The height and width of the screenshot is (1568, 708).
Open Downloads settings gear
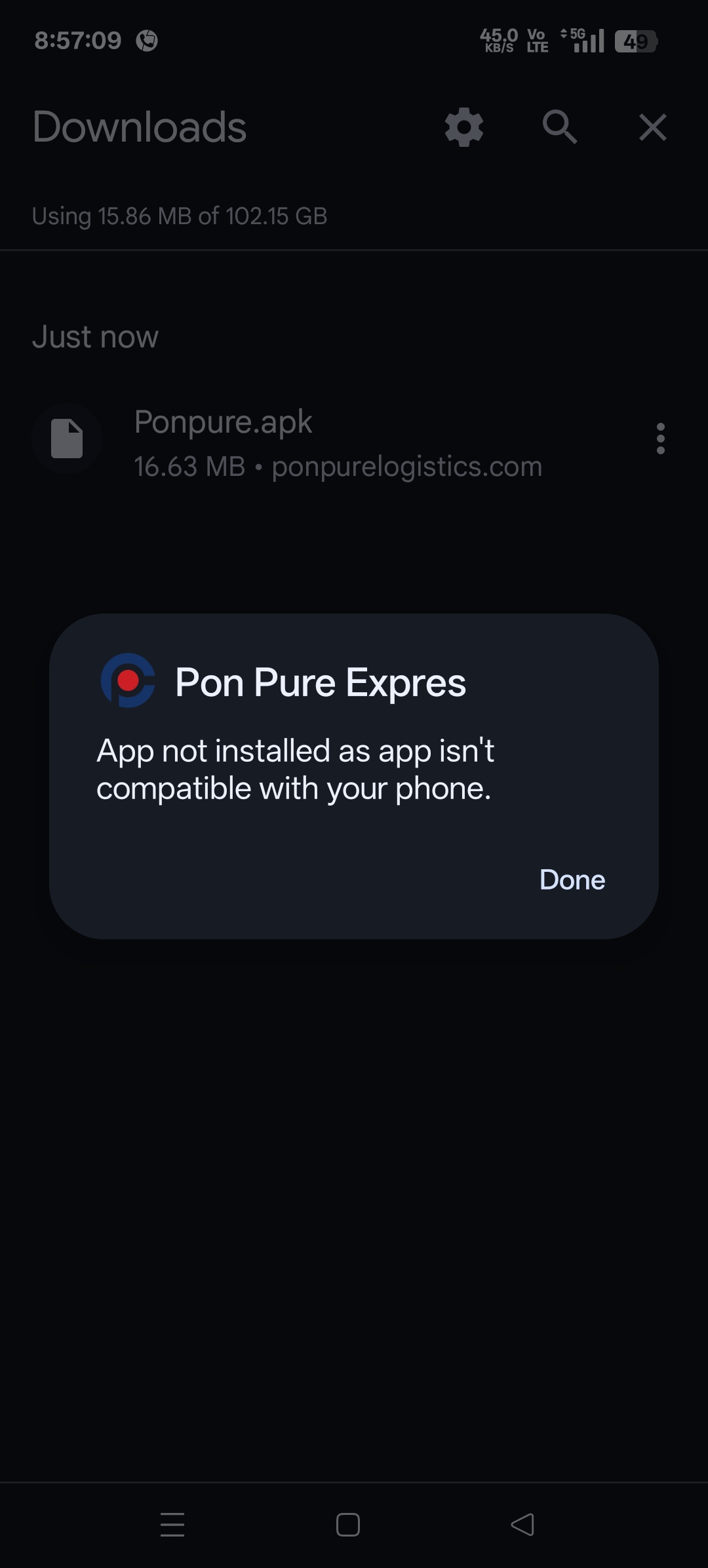(x=464, y=127)
